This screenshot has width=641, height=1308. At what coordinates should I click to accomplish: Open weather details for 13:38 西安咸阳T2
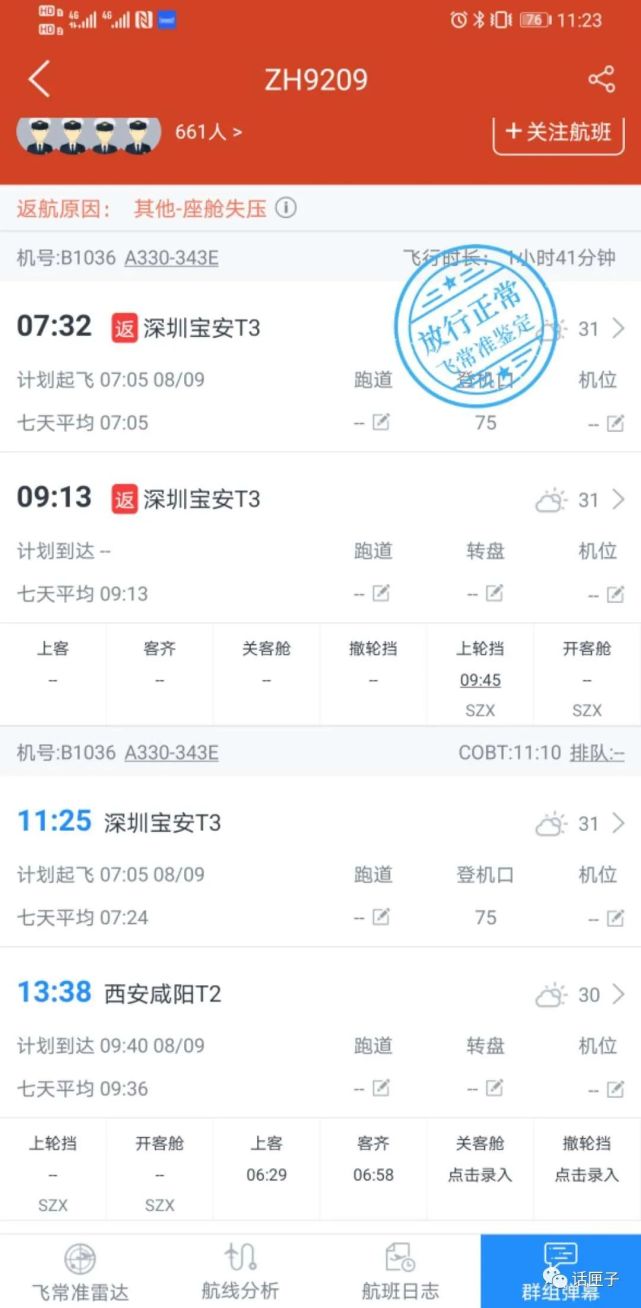point(580,994)
